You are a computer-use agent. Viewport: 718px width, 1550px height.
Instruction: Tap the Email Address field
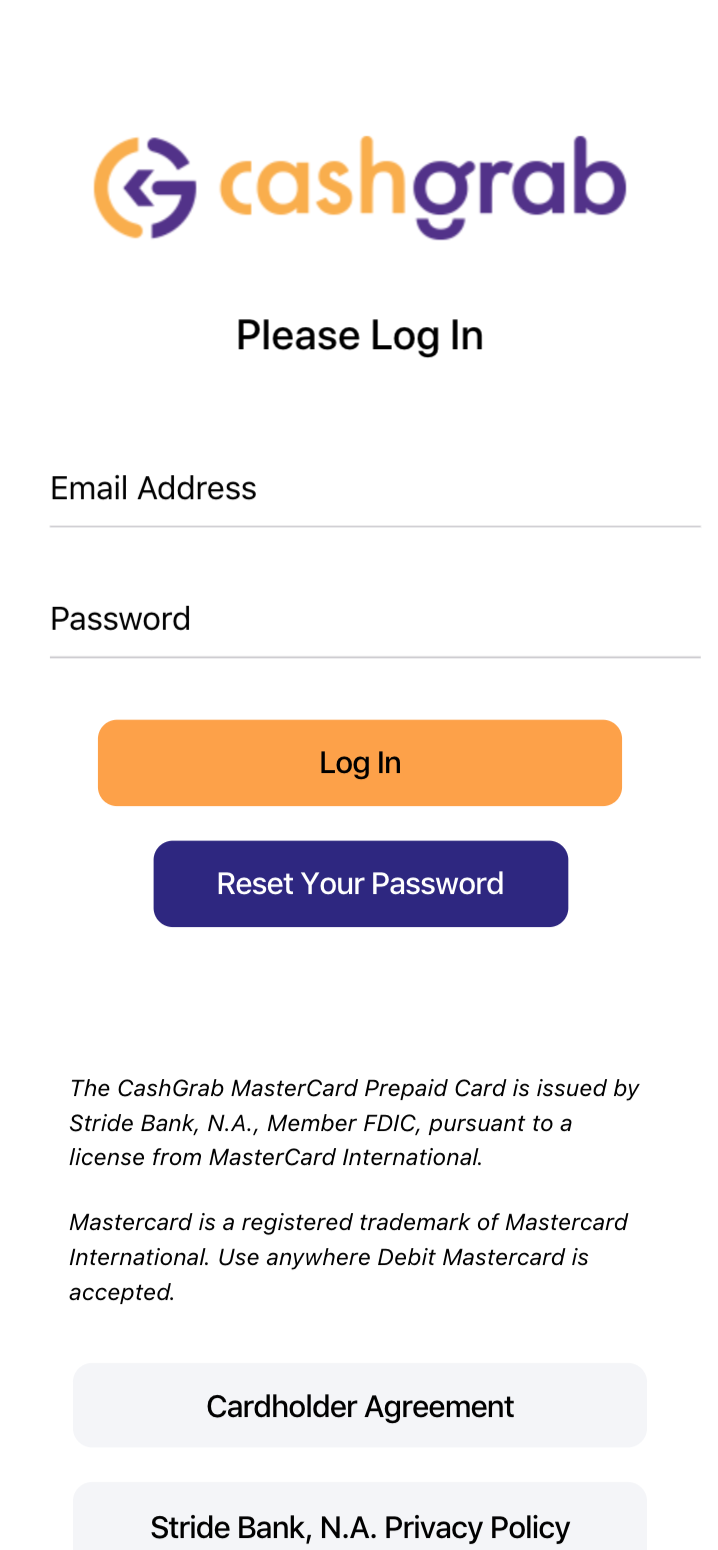click(375, 488)
